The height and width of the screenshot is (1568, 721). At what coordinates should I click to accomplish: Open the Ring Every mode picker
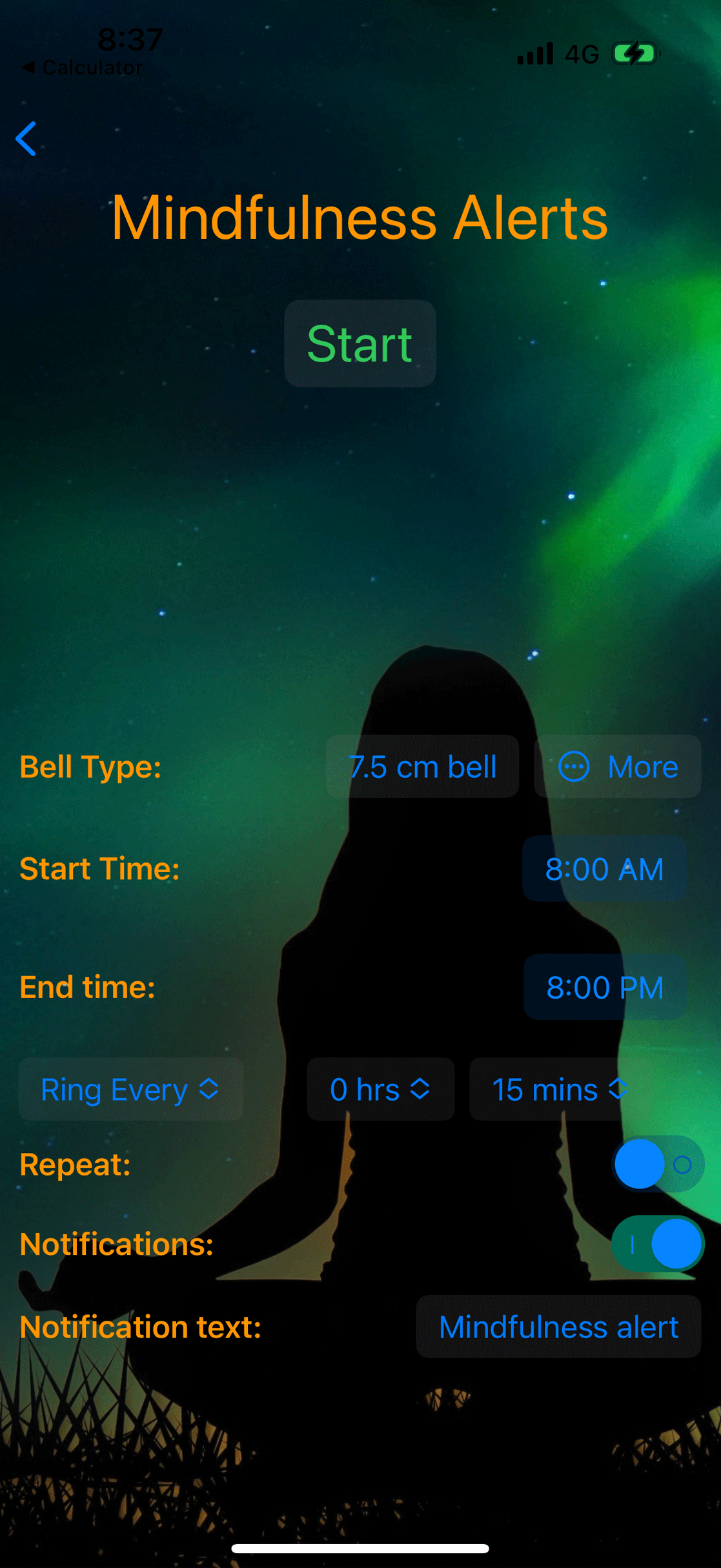click(130, 1090)
